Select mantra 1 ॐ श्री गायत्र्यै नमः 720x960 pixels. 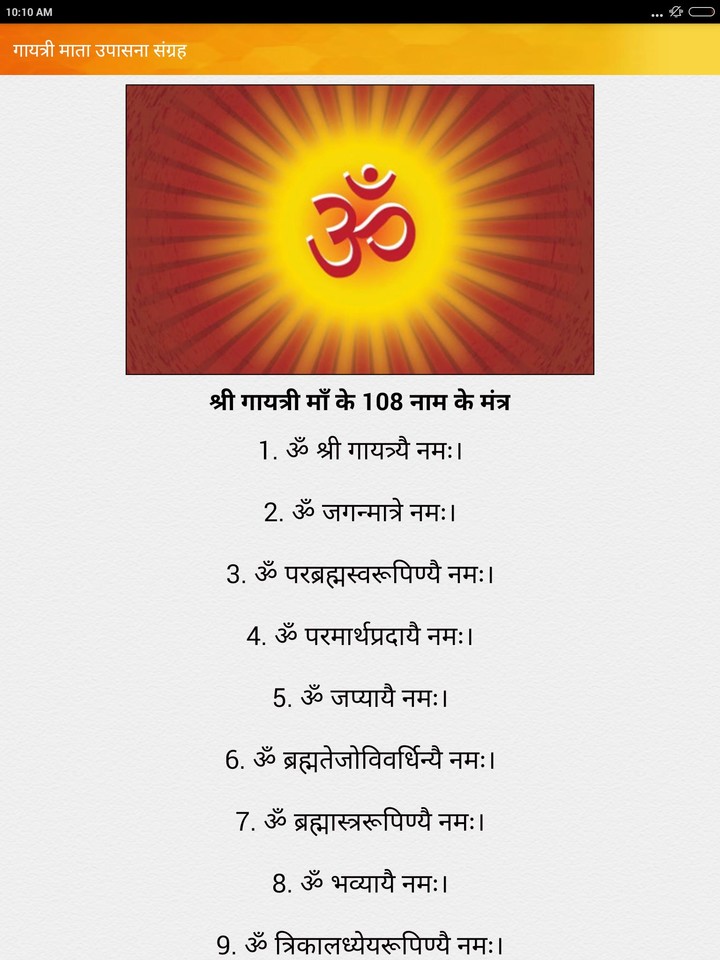point(360,448)
